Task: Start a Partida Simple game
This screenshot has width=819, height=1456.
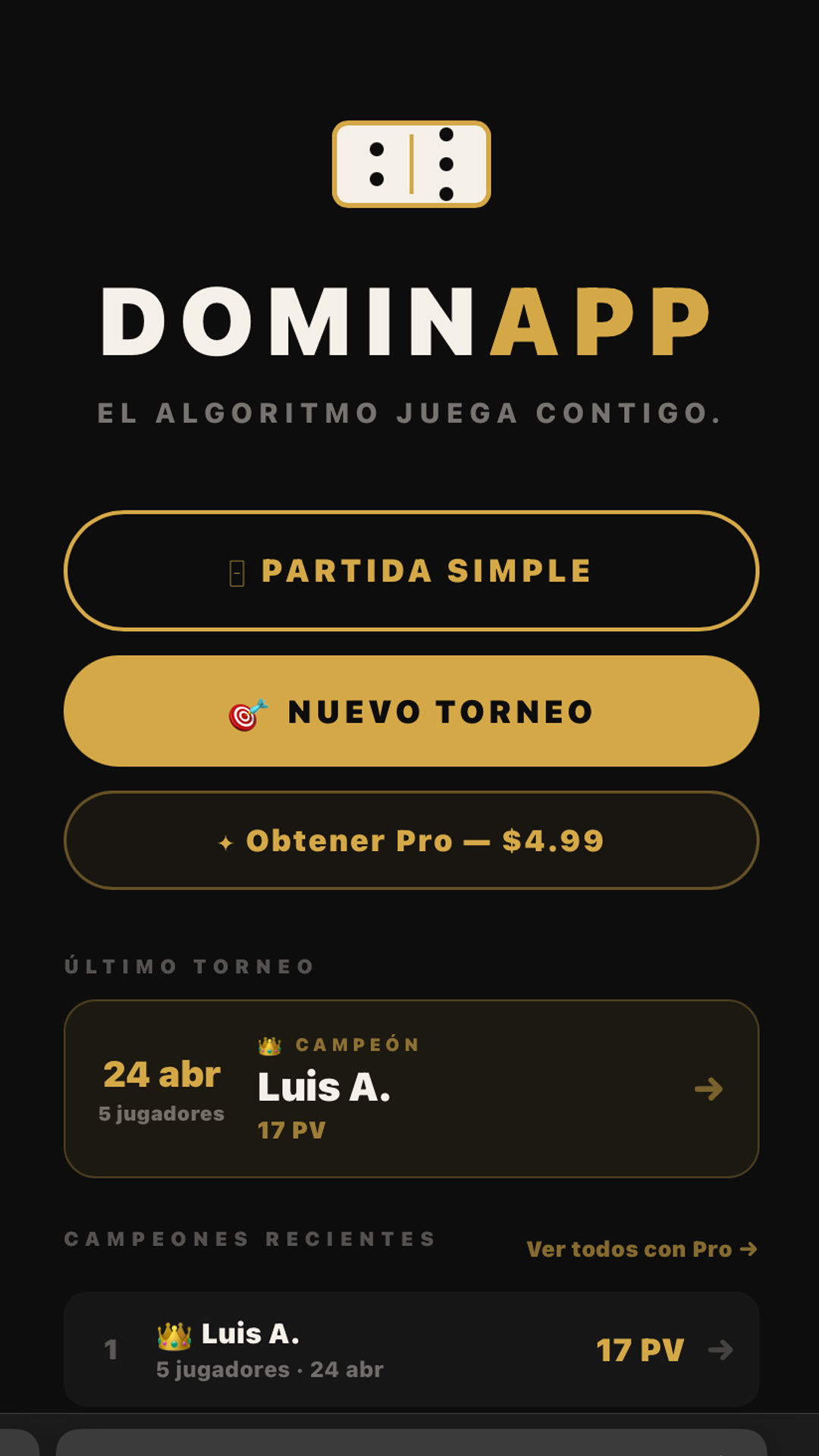Action: tap(411, 571)
